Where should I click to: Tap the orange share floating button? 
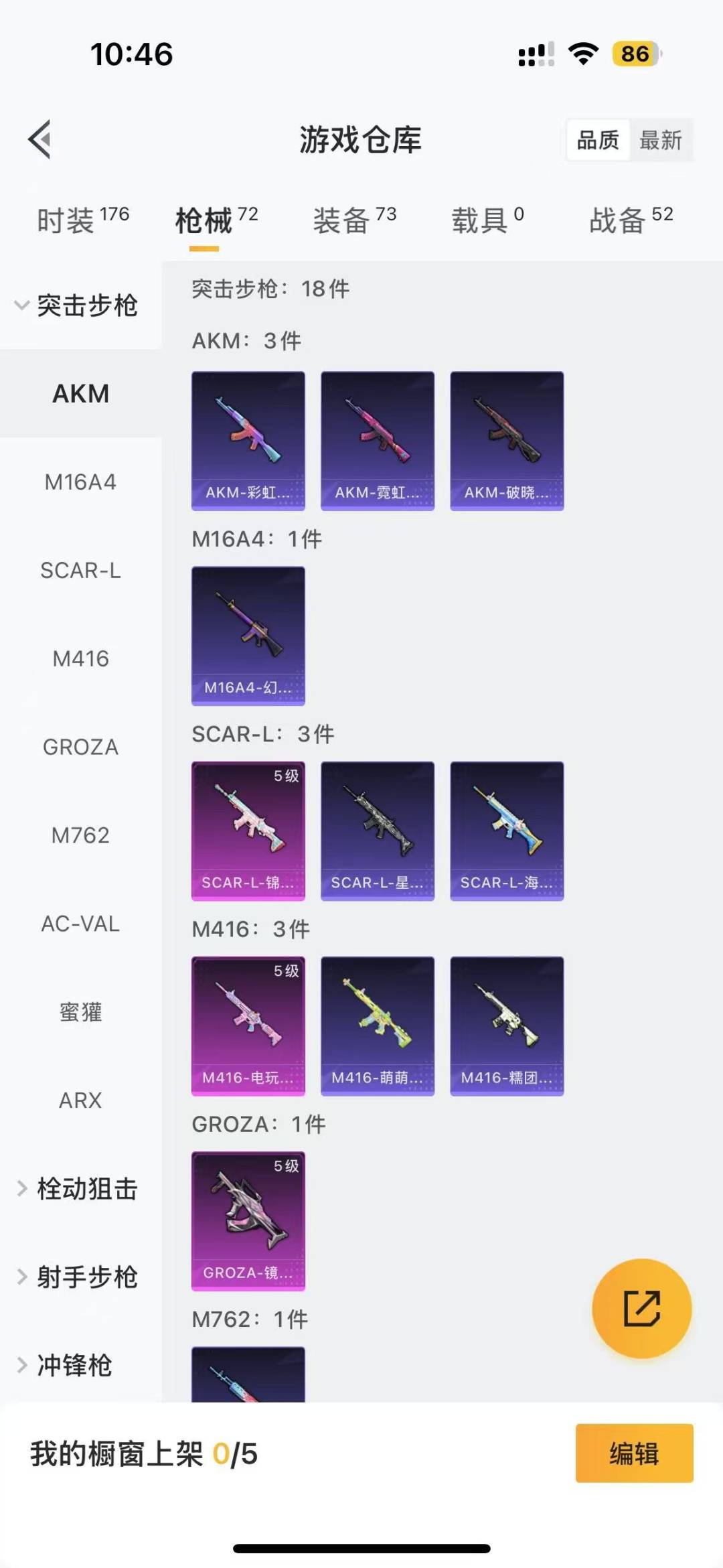641,1308
